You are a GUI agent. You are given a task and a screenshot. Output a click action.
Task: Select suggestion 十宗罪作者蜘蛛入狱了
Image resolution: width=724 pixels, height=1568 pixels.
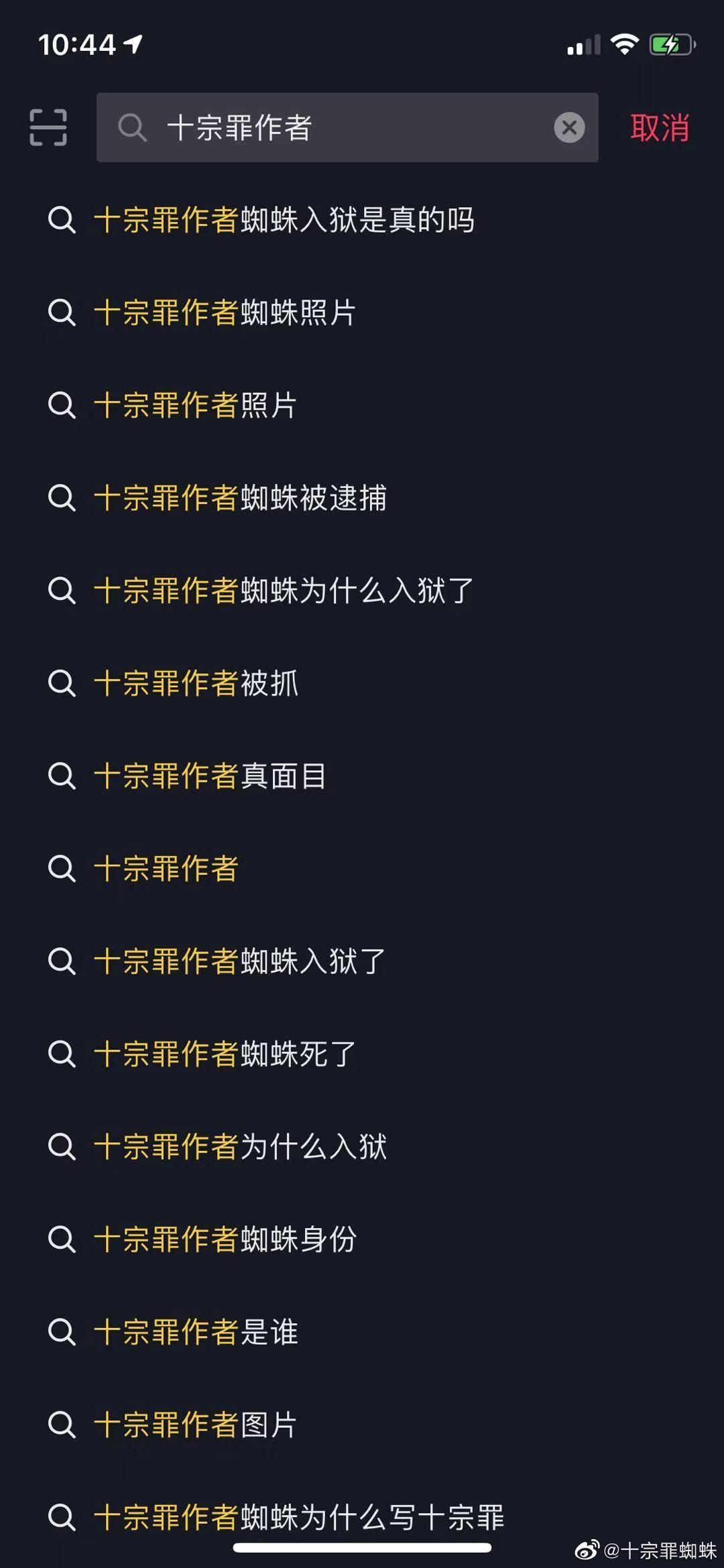click(240, 961)
